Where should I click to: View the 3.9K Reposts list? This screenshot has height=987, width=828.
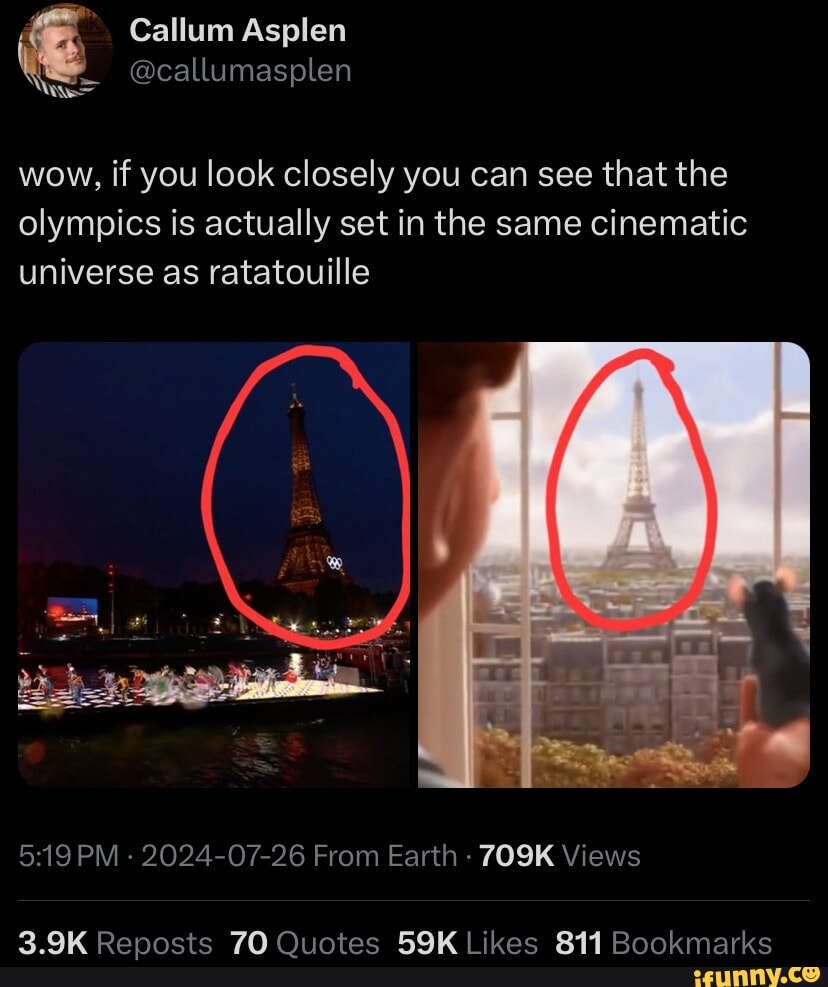[115, 943]
